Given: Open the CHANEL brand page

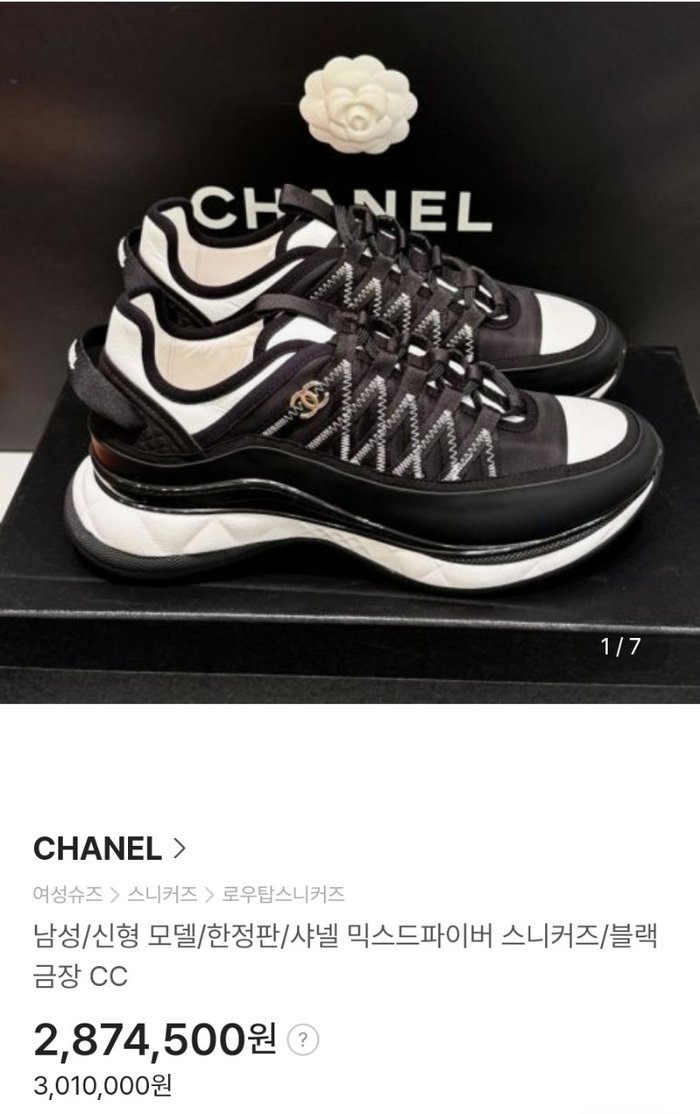Looking at the screenshot, I should 109,849.
